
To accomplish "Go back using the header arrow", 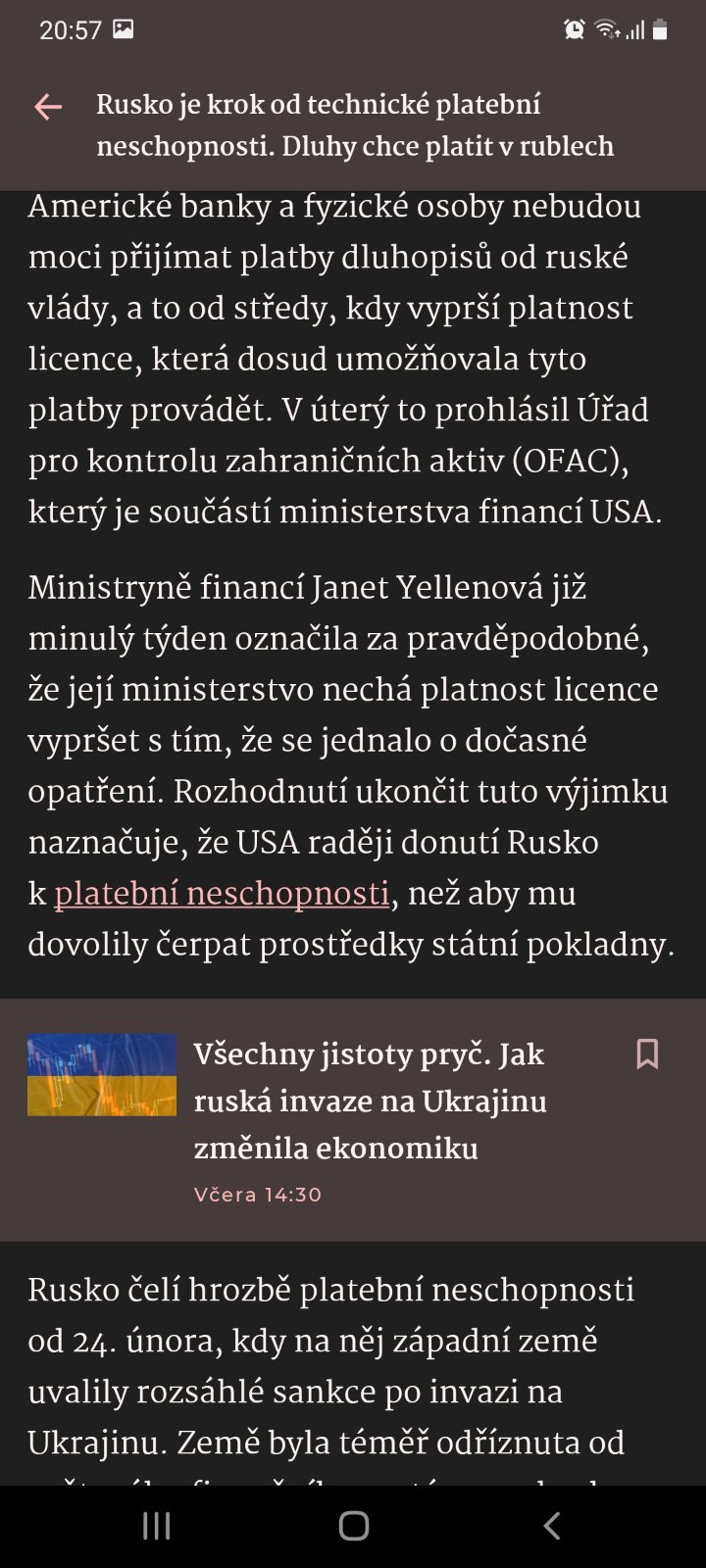I will pyautogui.click(x=48, y=107).
